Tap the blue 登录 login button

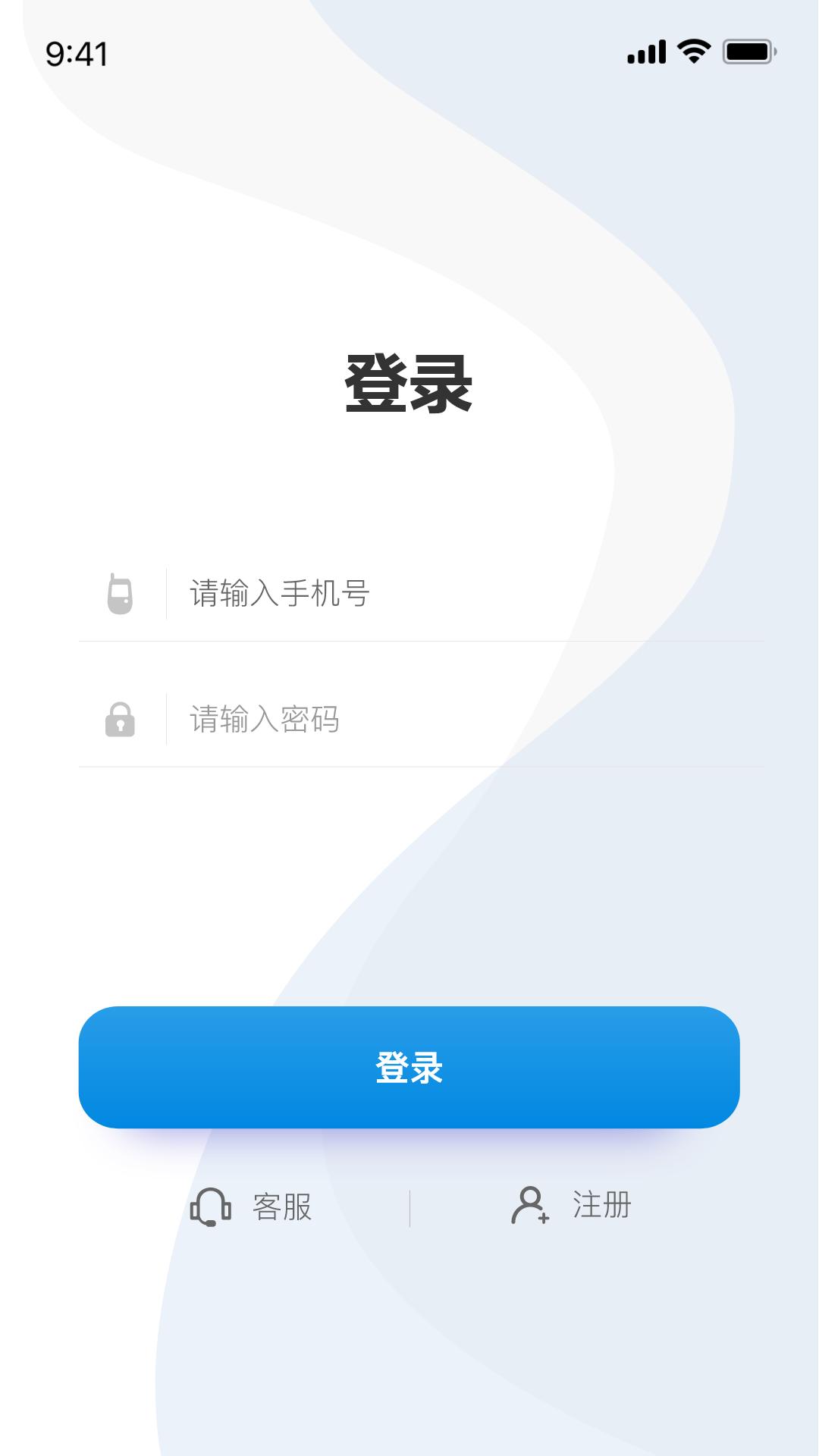pyautogui.click(x=409, y=1068)
